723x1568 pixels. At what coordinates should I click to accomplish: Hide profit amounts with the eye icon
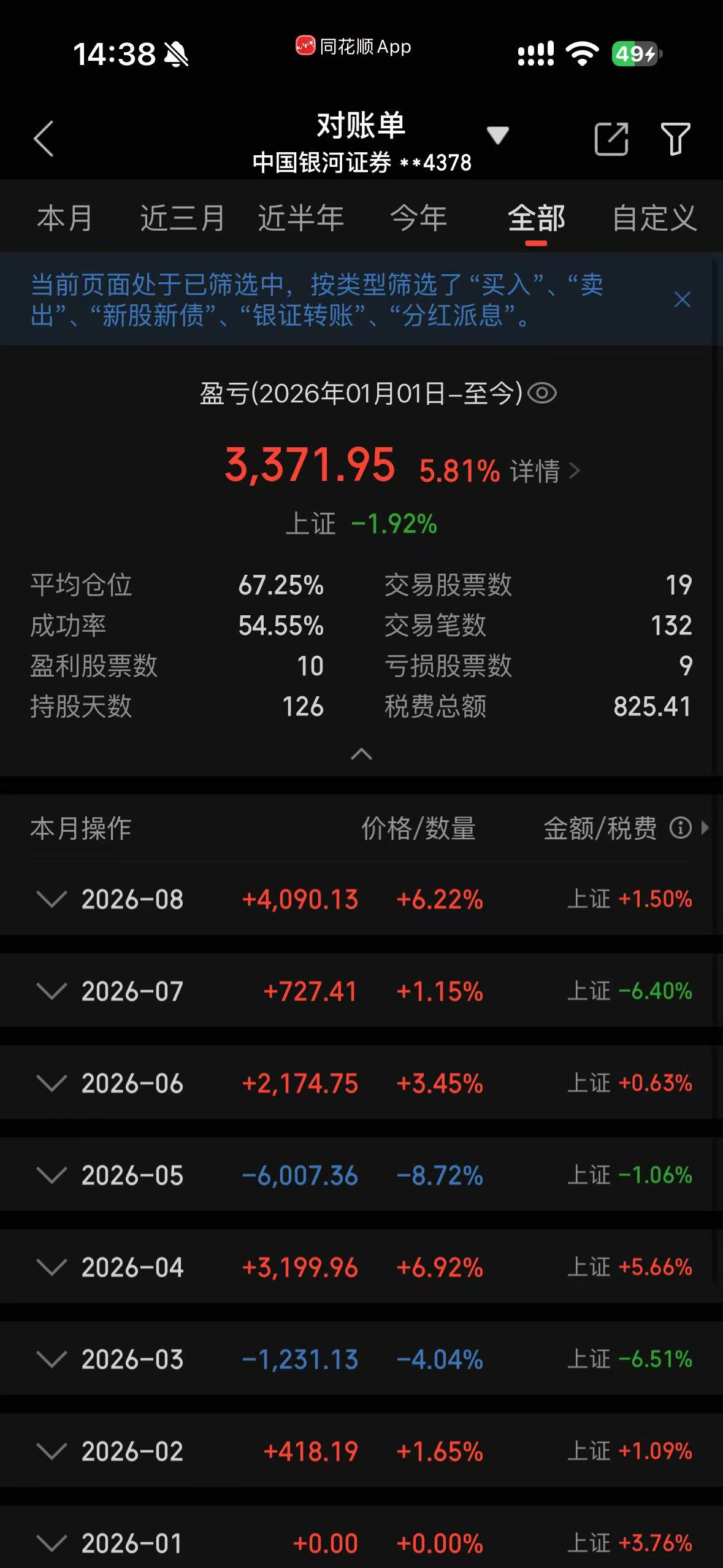(542, 393)
